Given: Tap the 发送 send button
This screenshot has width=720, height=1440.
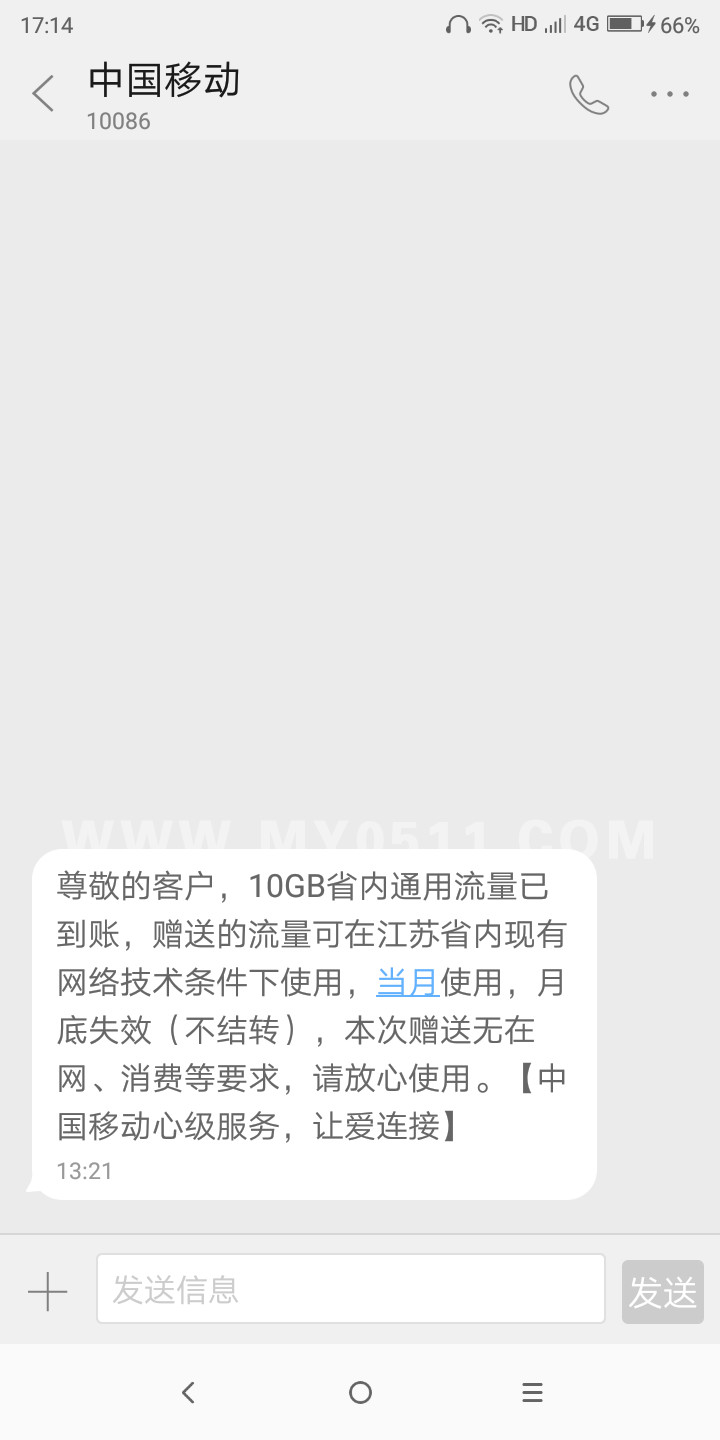Looking at the screenshot, I should click(662, 1292).
